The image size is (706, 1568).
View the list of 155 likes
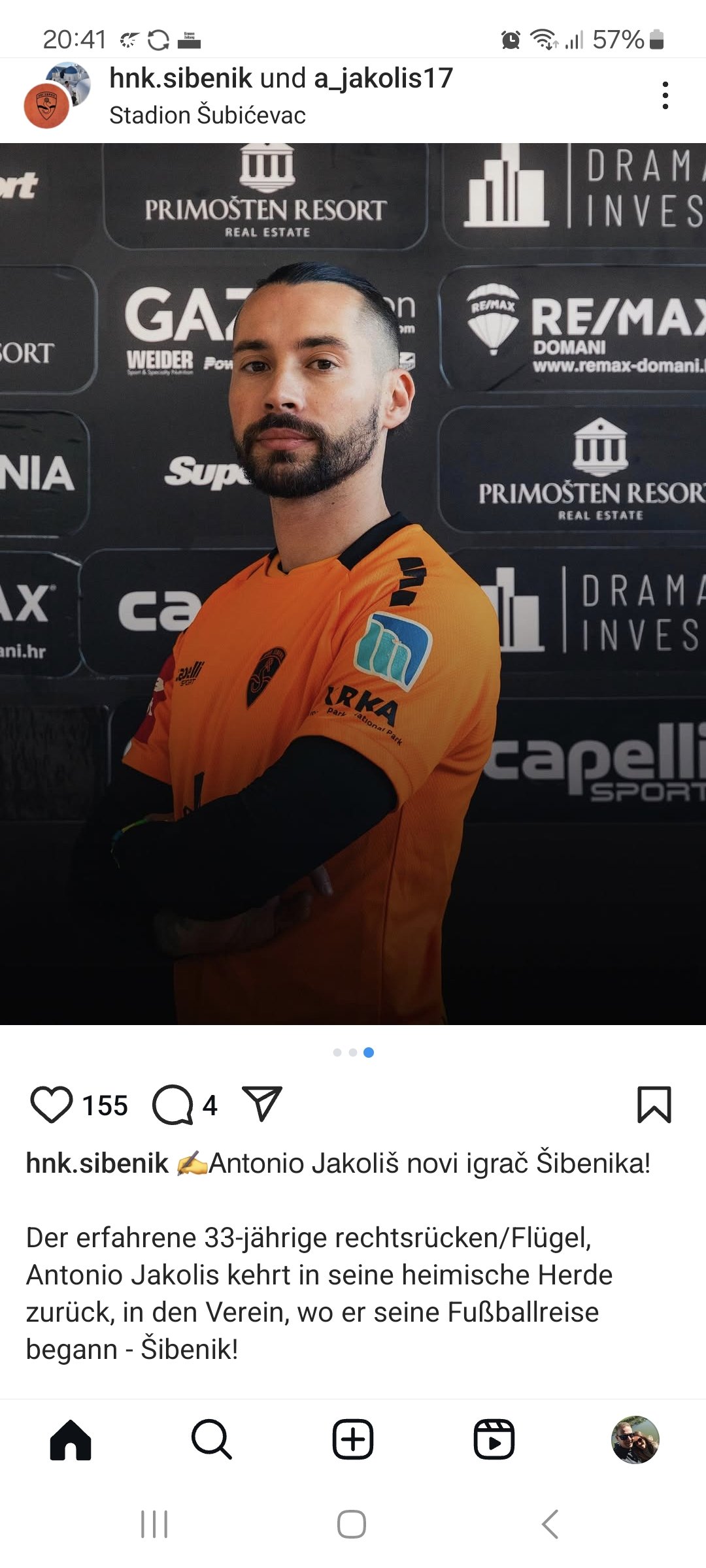pyautogui.click(x=105, y=1105)
